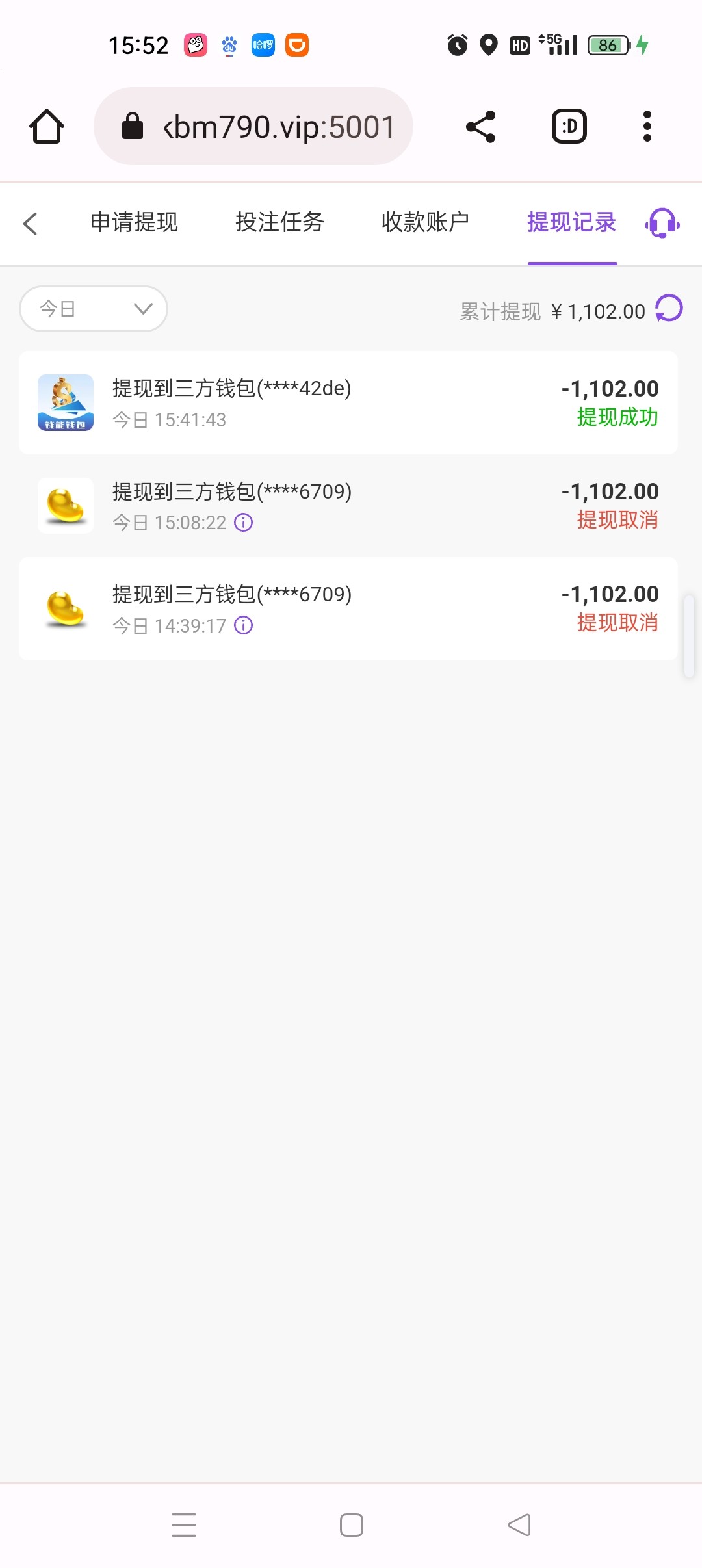Open the 15:41:43 withdrawal to ****42de
Image resolution: width=702 pixels, height=1568 pixels.
click(348, 403)
